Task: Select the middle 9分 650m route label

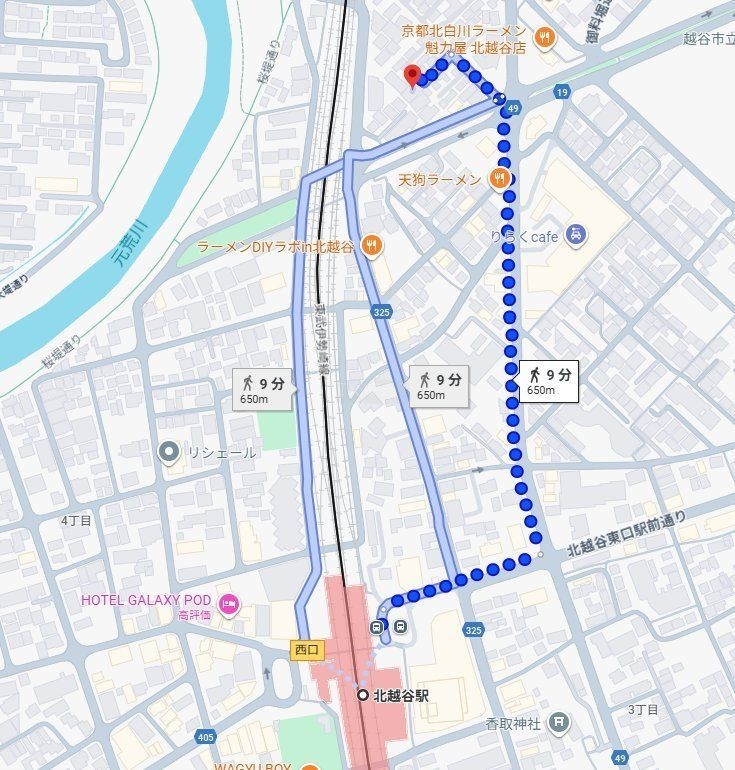Action: click(x=440, y=385)
